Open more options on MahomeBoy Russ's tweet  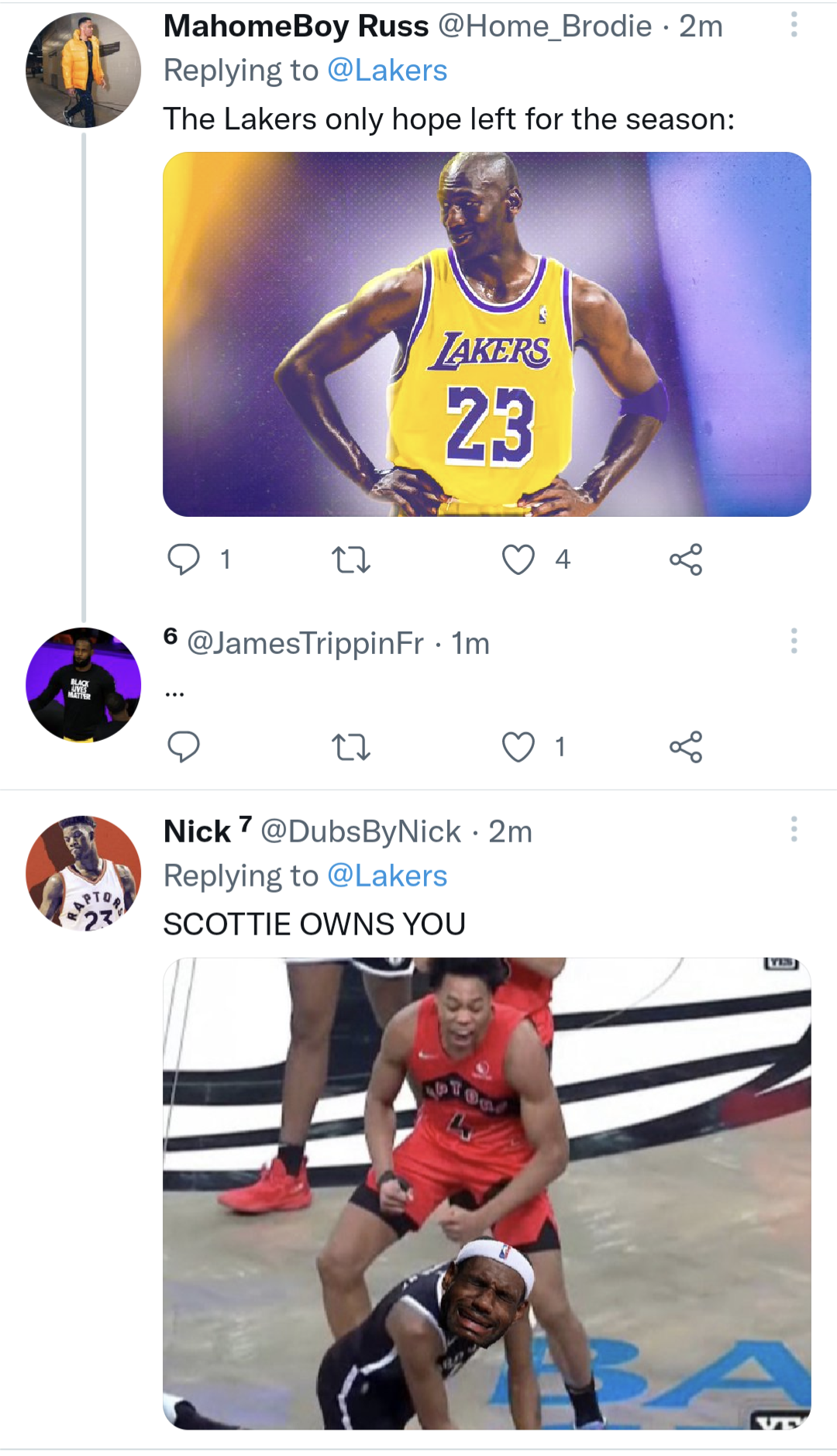[x=794, y=26]
